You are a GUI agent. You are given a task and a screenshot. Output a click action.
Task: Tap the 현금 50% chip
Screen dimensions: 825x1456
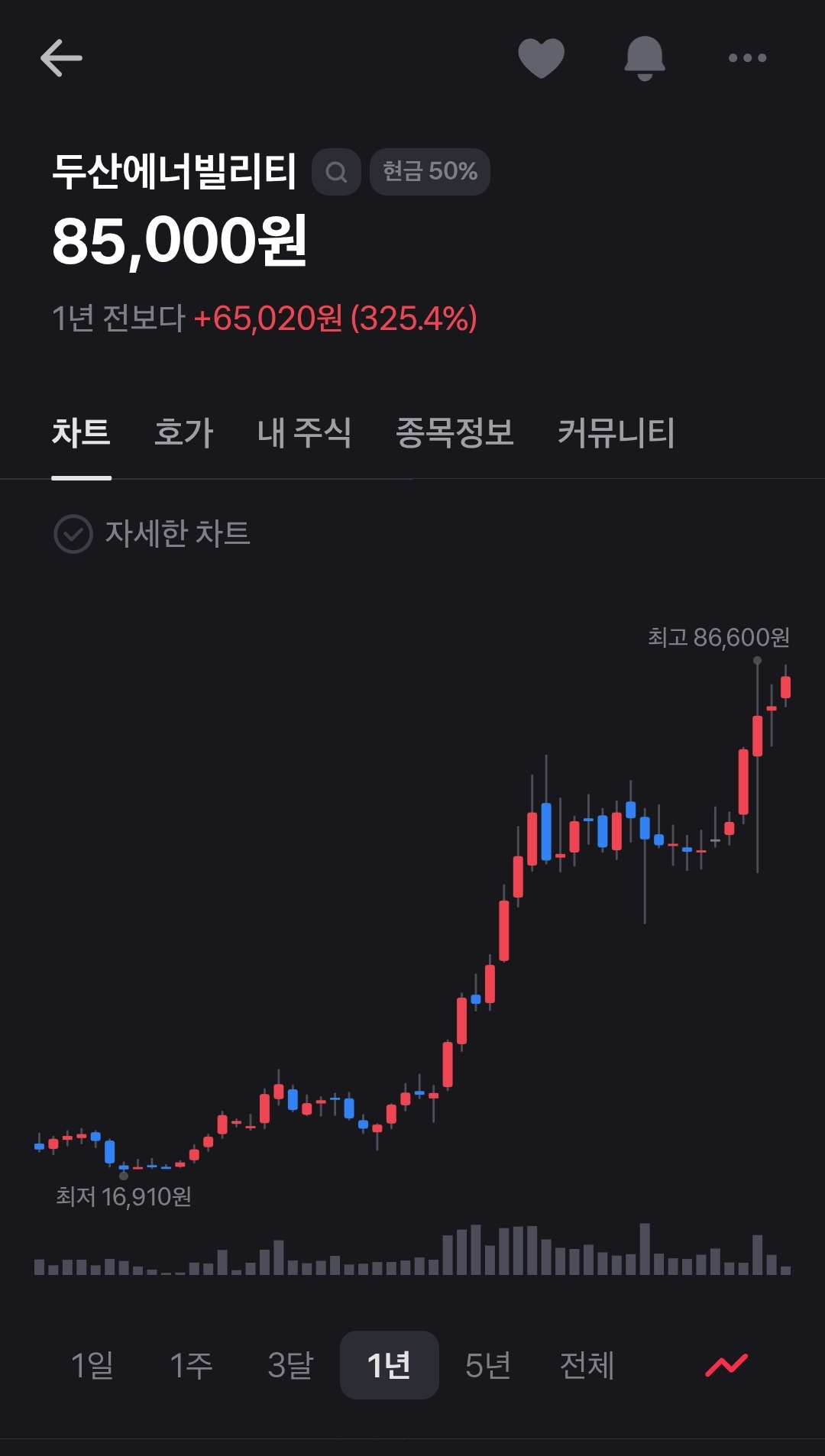[x=430, y=172]
